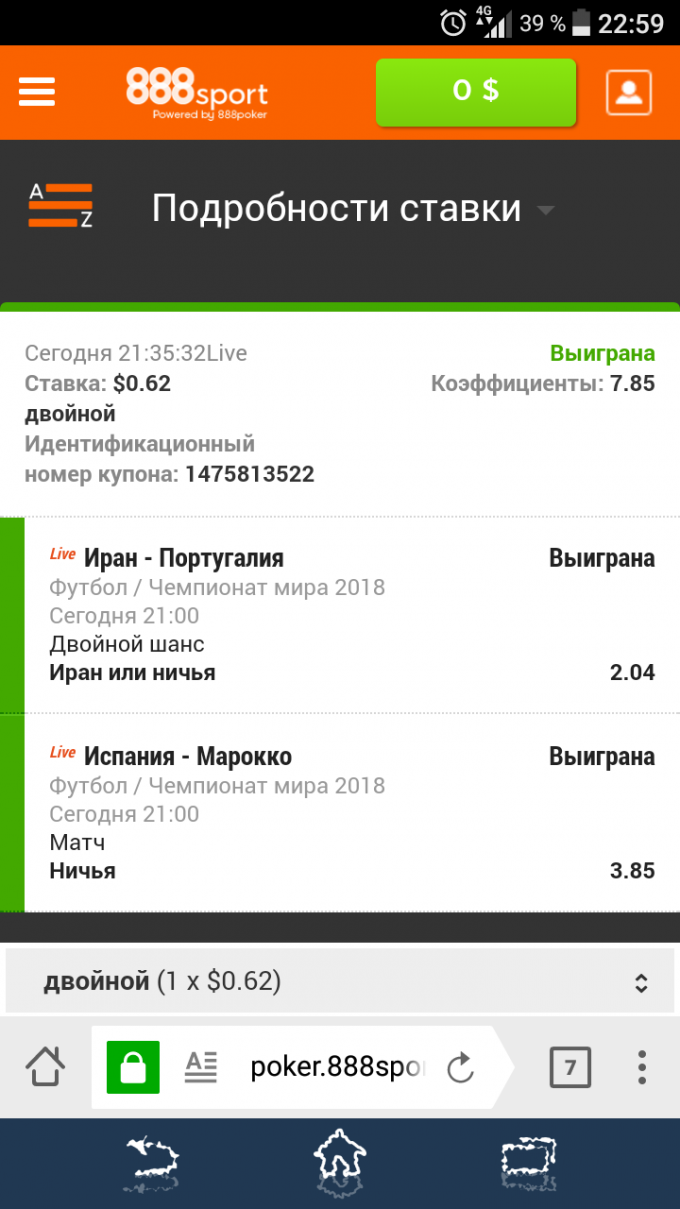This screenshot has height=1209, width=680.
Task: Tap the 0 $ balance button
Action: click(x=475, y=92)
